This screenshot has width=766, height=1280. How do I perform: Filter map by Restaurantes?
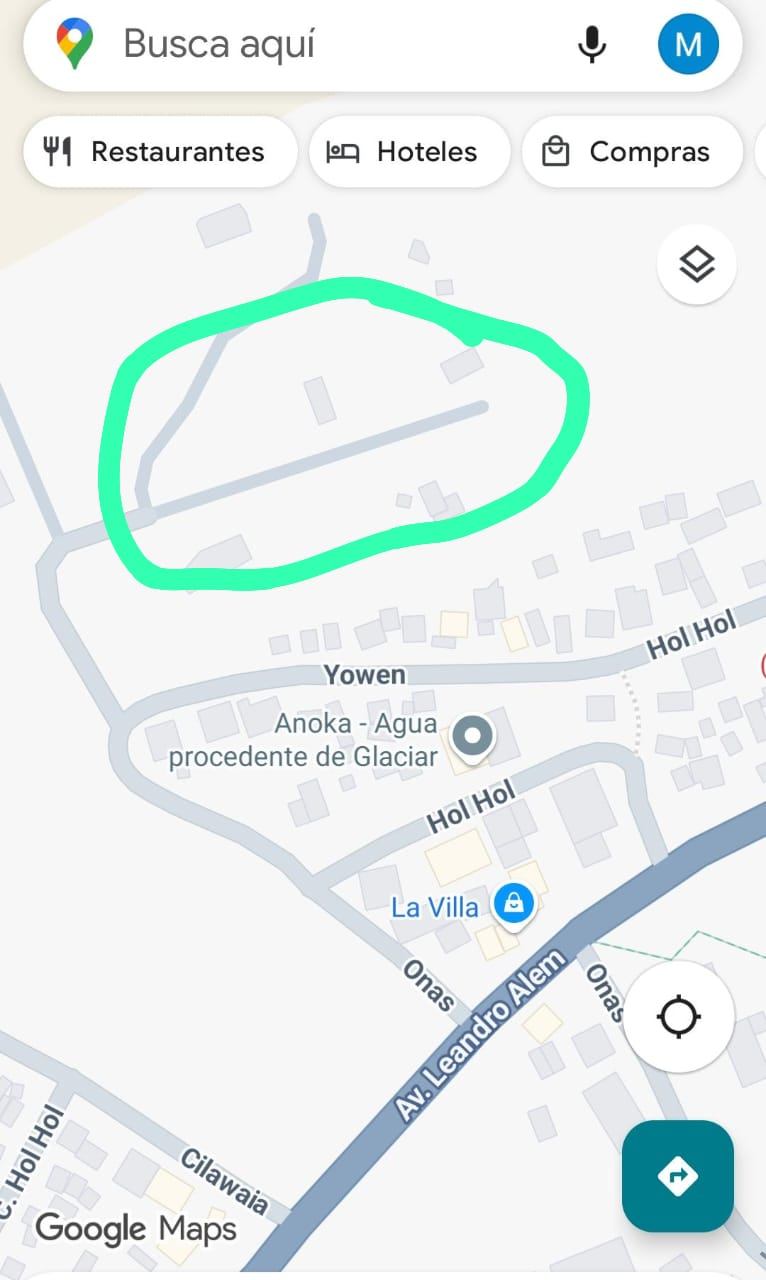tap(160, 152)
